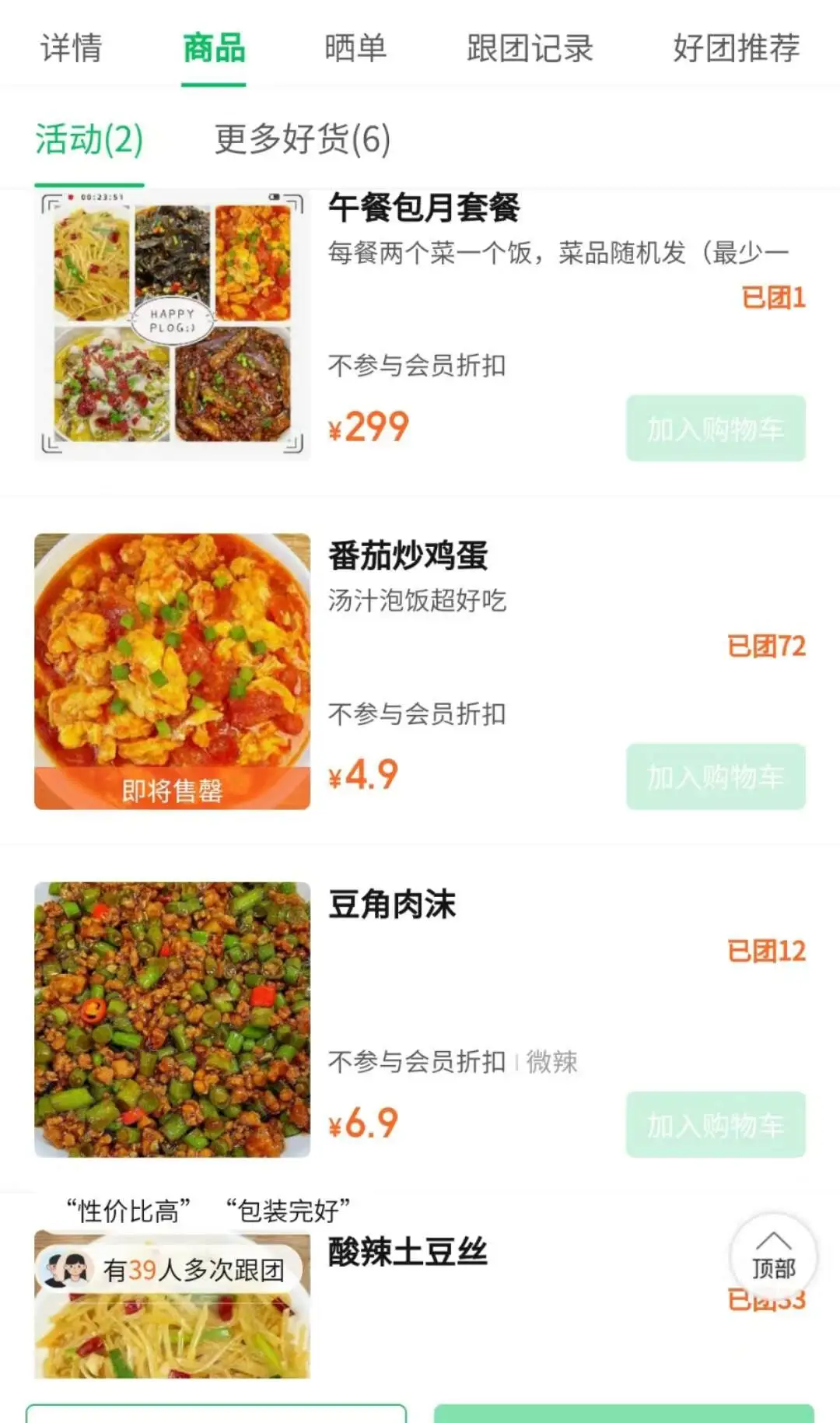Show 更多好货(6) items
This screenshot has width=840, height=1423.
click(302, 140)
